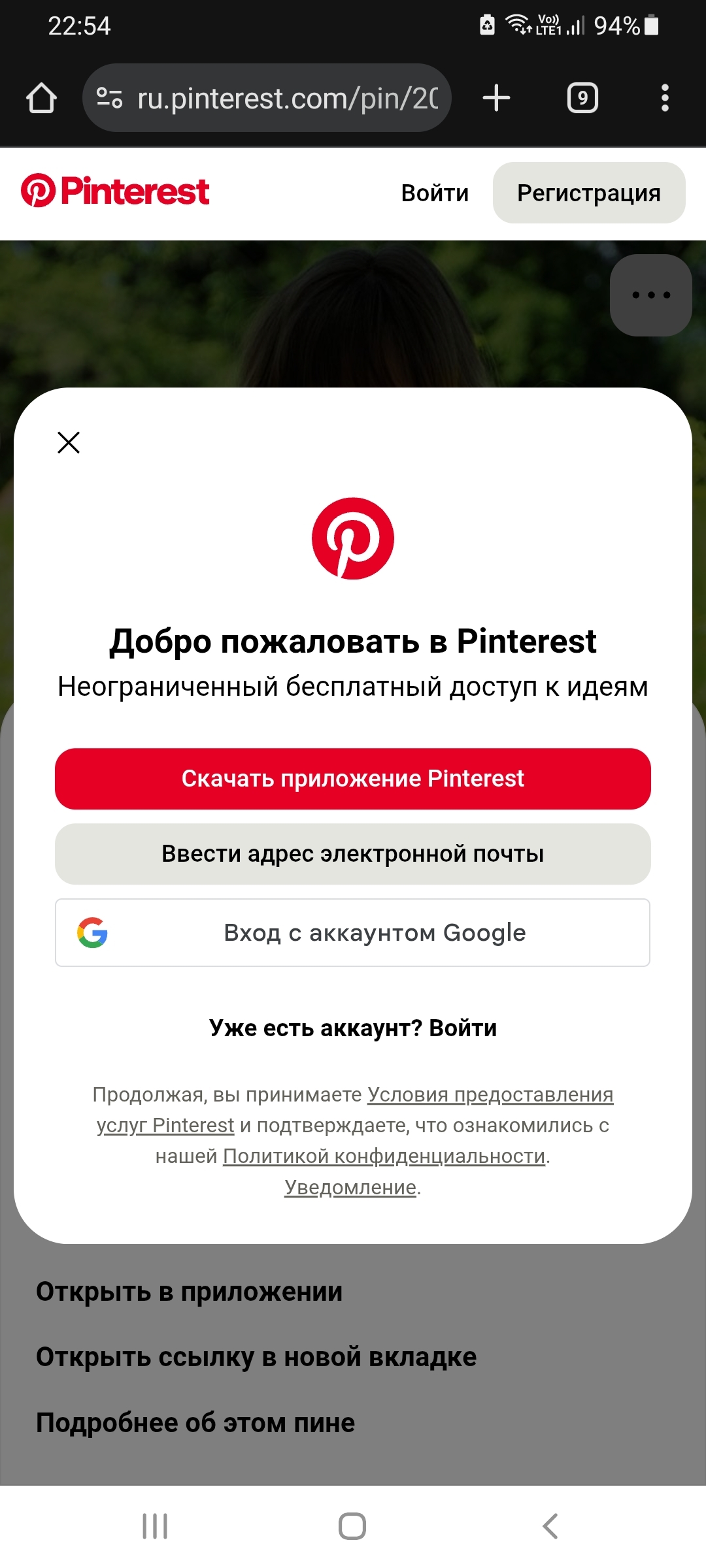Select Подробнее об этом пине
The height and width of the screenshot is (1568, 706).
pos(195,1422)
